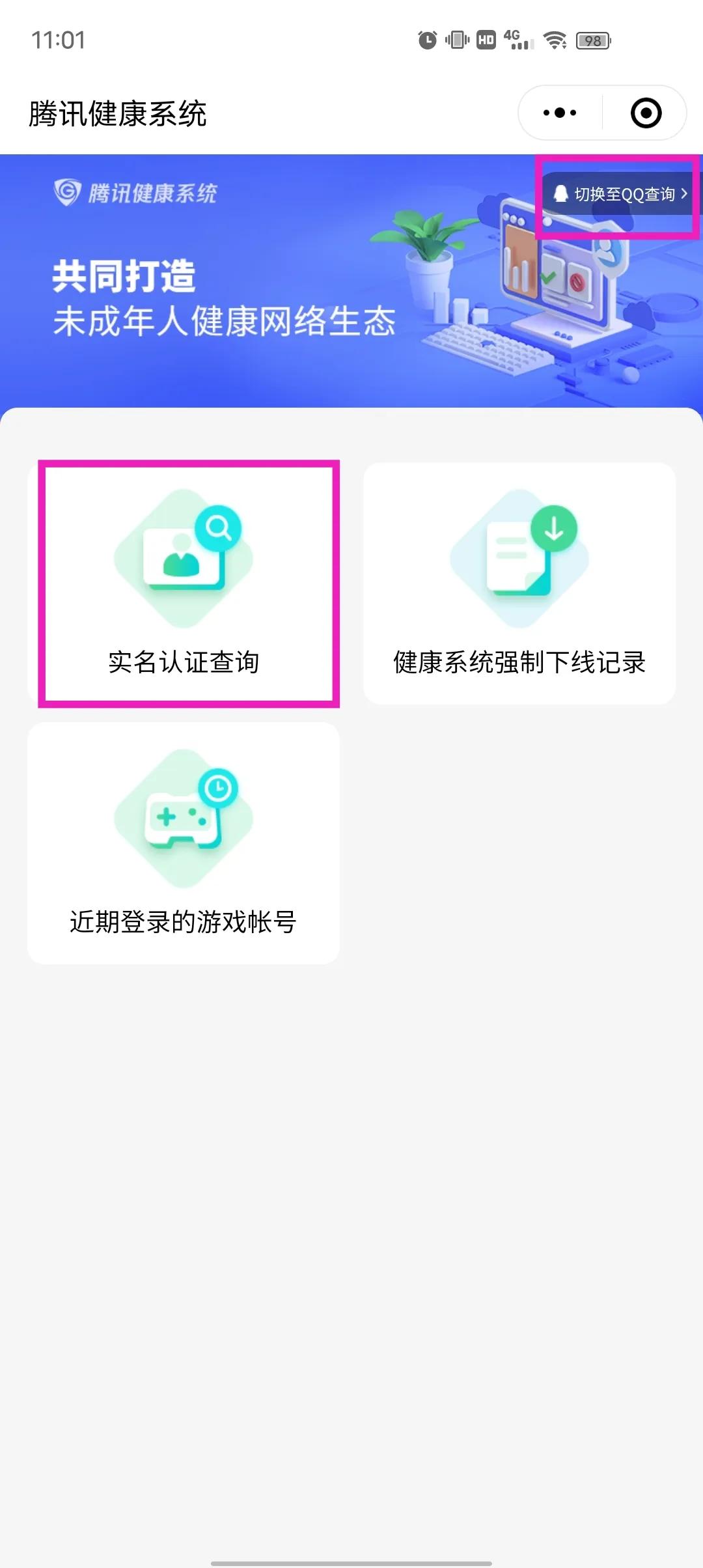Expand 切换至QQ查询 using its right chevron
This screenshot has width=703, height=1568.
coord(683,193)
